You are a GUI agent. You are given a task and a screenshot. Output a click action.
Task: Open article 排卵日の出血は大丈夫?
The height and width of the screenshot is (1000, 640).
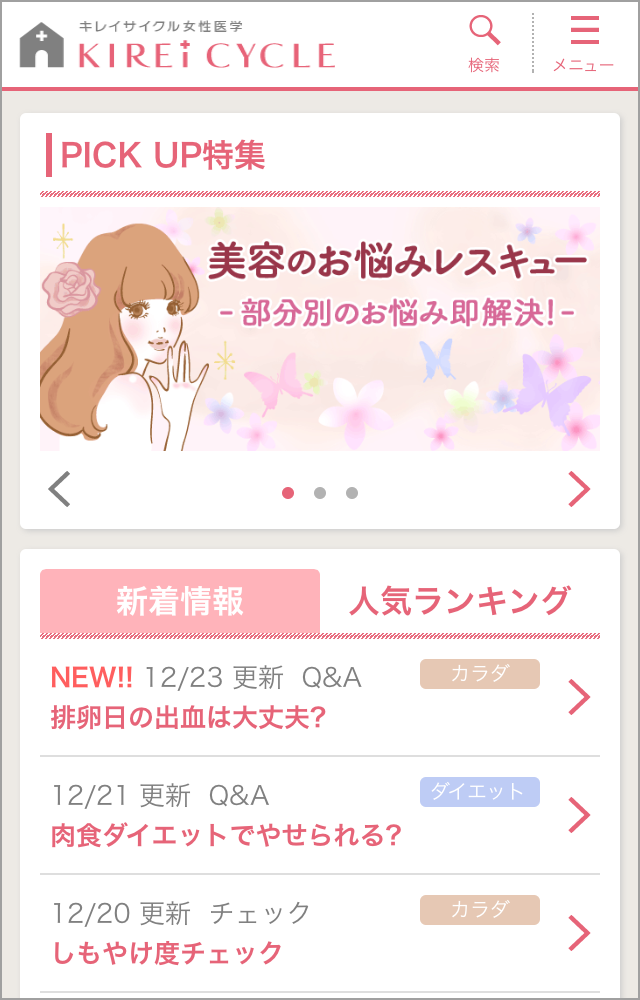click(x=320, y=698)
